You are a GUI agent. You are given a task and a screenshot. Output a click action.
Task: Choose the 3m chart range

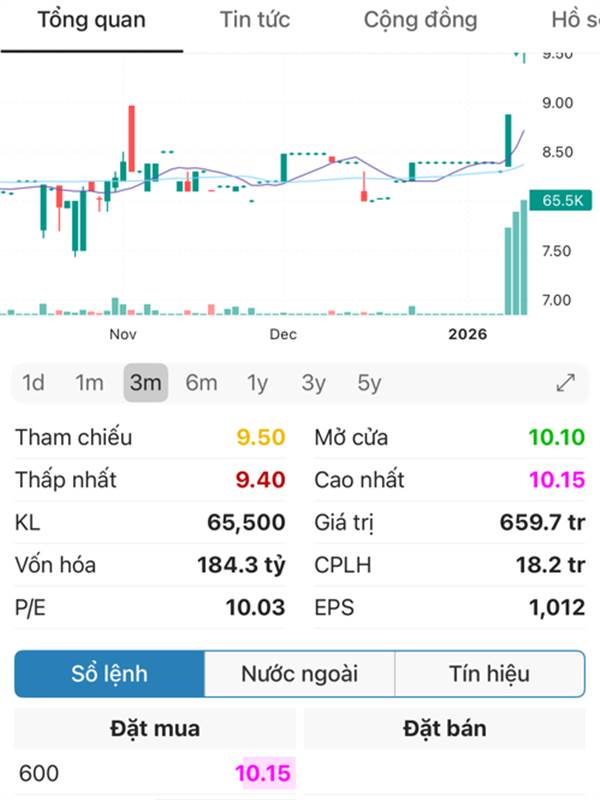point(145,382)
